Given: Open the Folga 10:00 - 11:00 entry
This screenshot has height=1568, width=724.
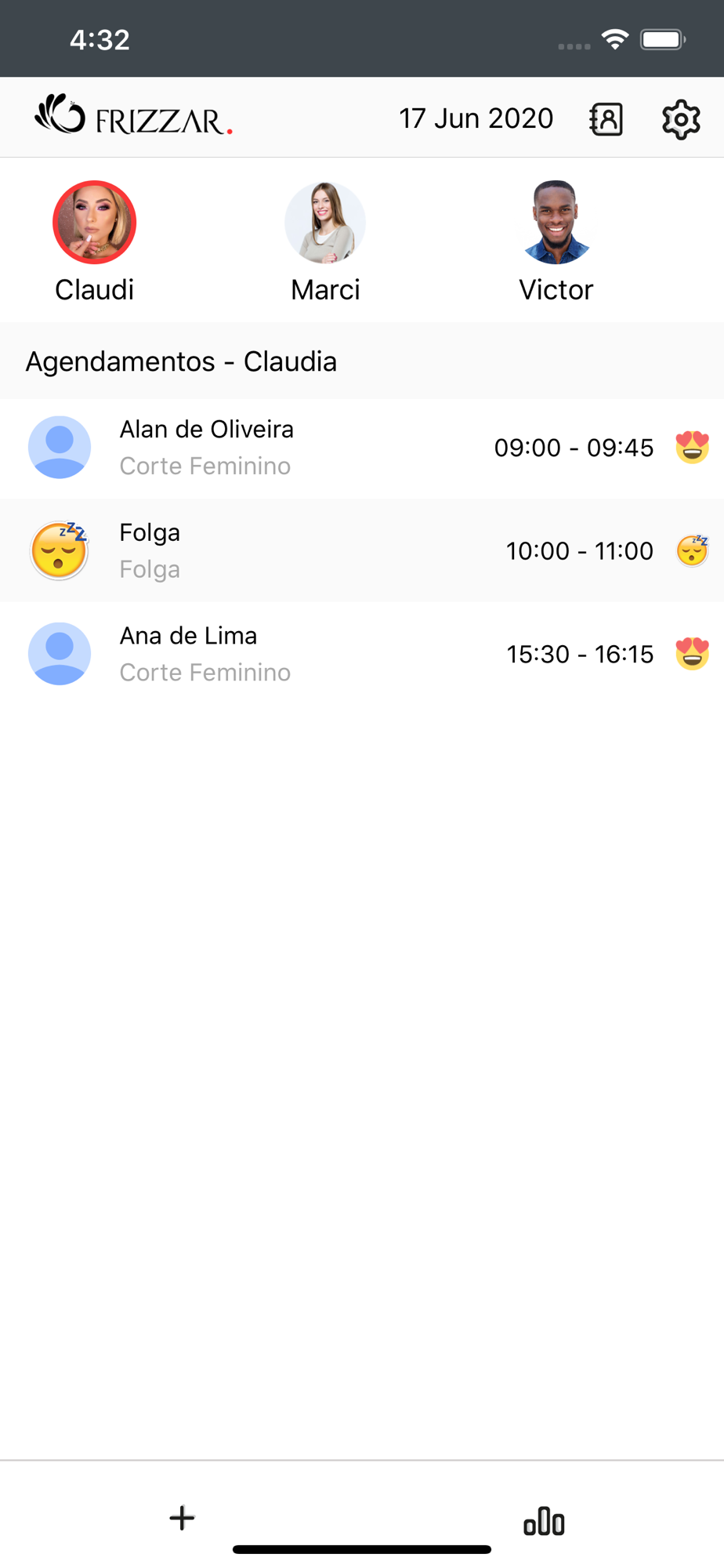Looking at the screenshot, I should pos(362,550).
